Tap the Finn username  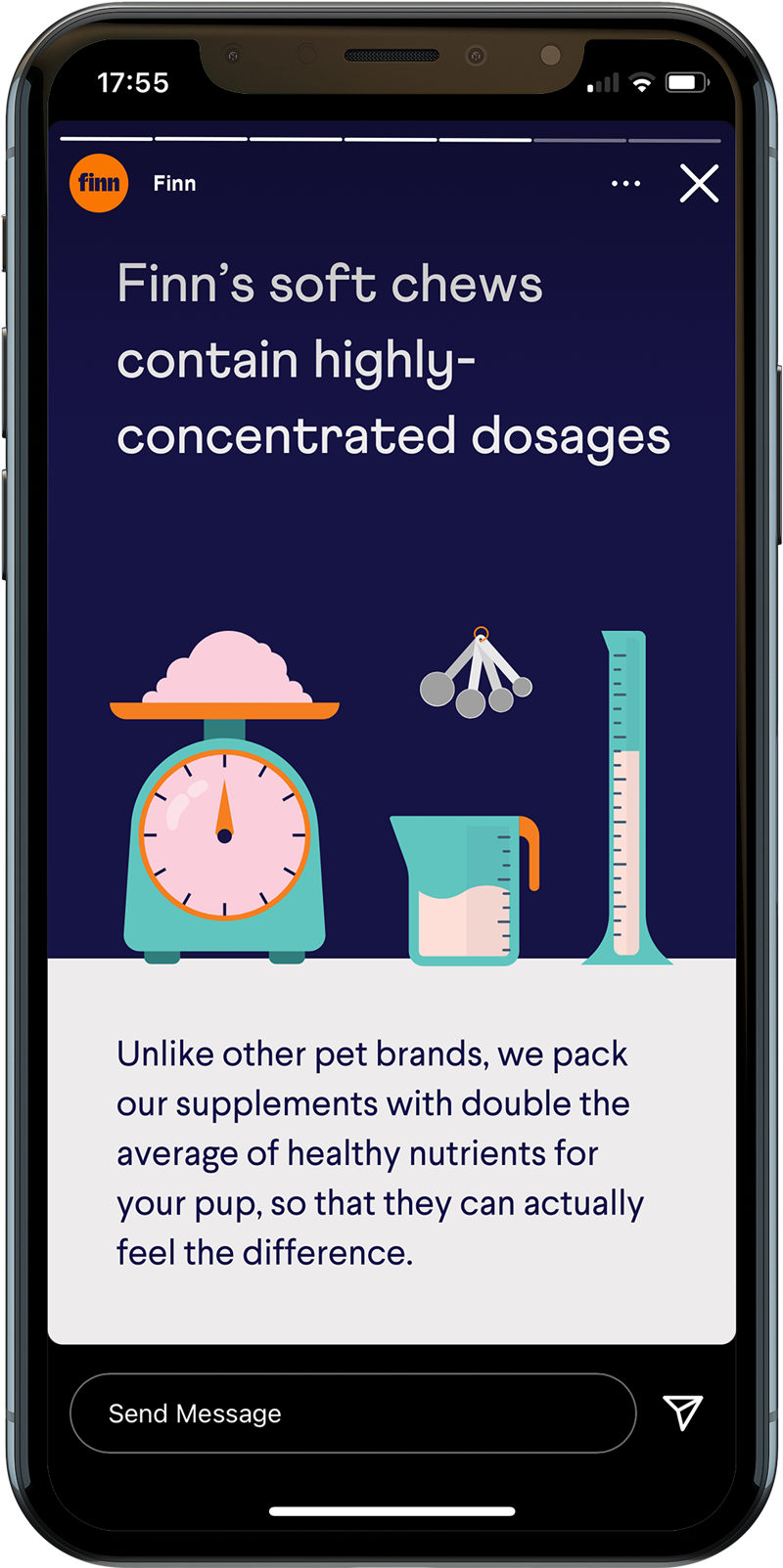coord(174,184)
